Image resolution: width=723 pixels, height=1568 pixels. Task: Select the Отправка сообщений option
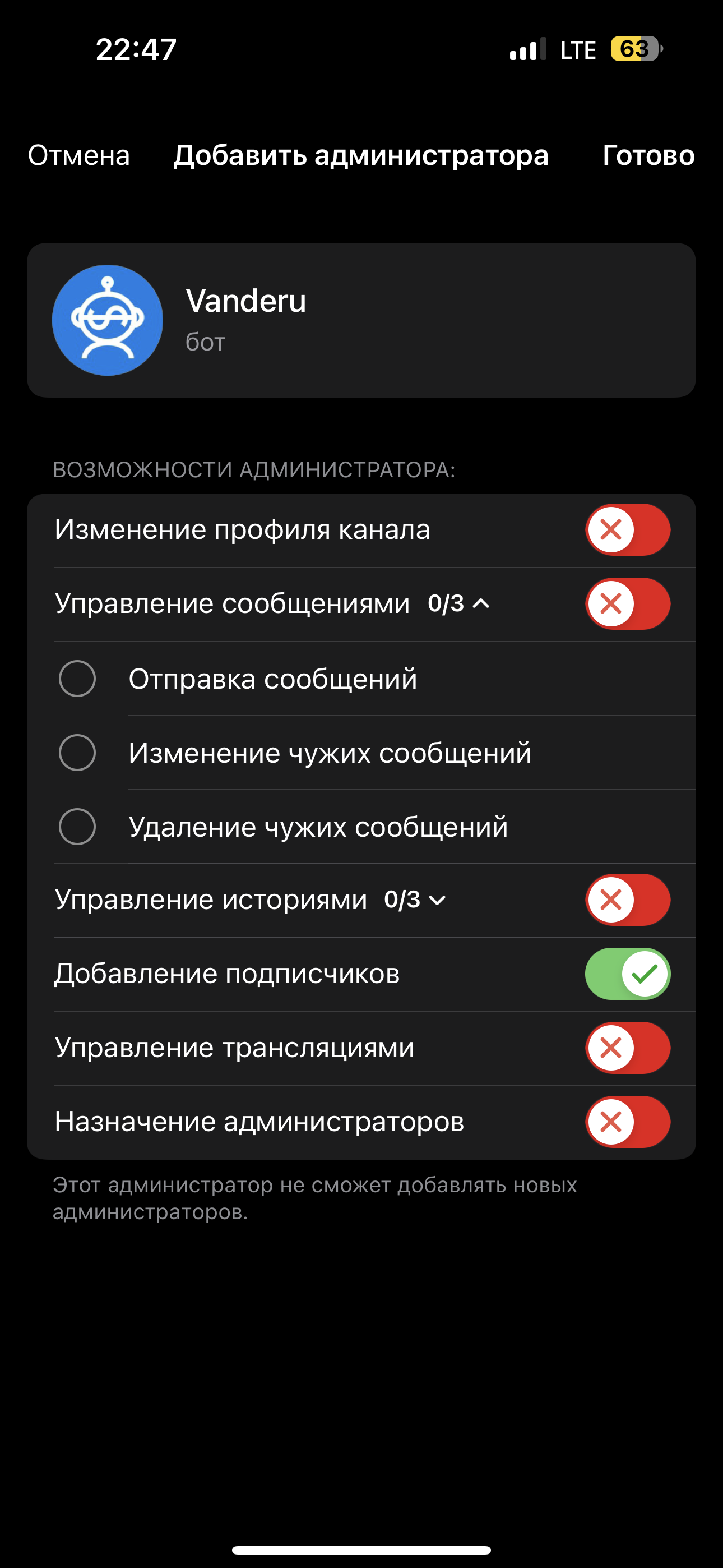pyautogui.click(x=78, y=679)
